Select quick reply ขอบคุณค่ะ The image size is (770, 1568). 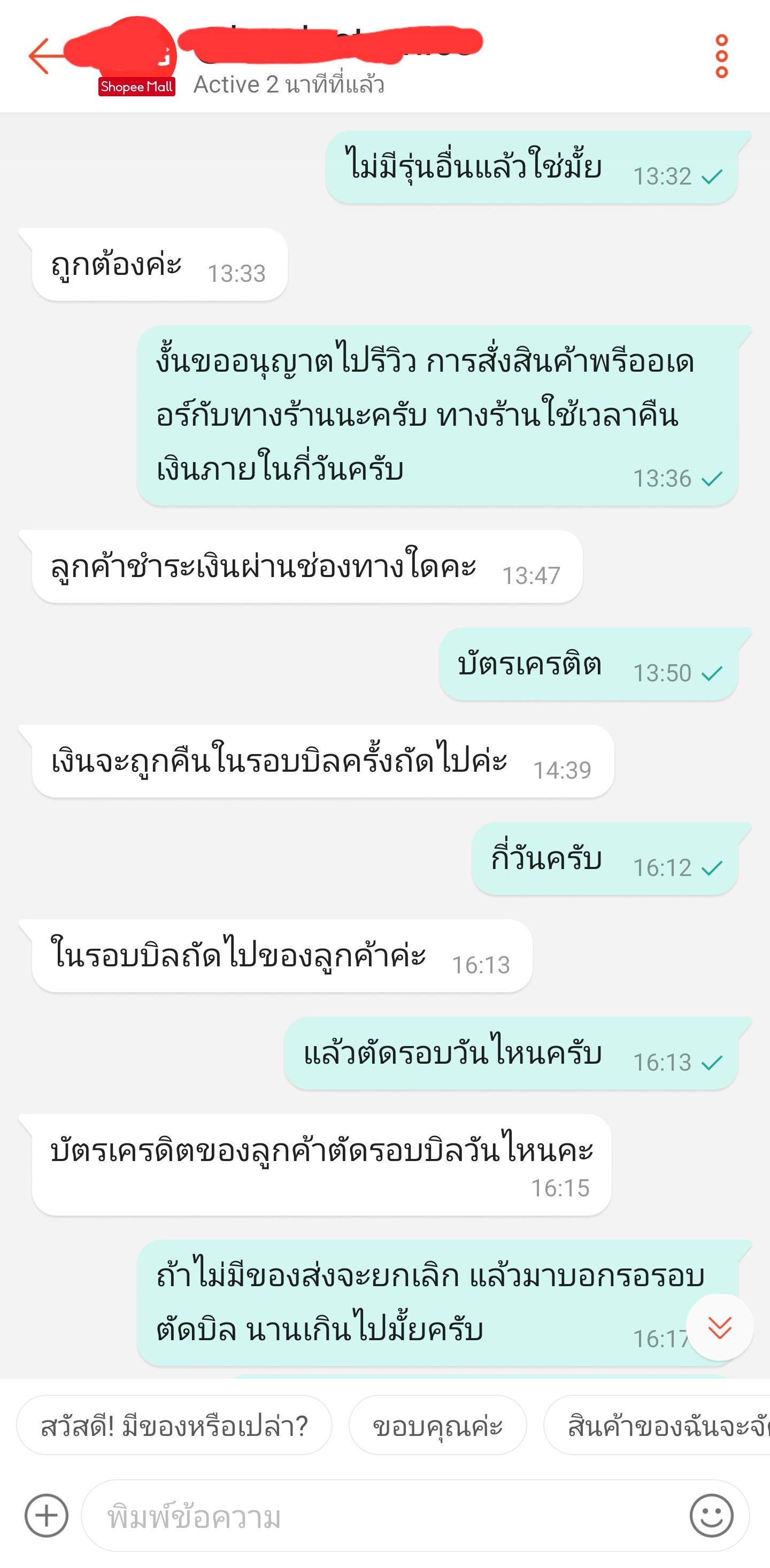point(437,1425)
